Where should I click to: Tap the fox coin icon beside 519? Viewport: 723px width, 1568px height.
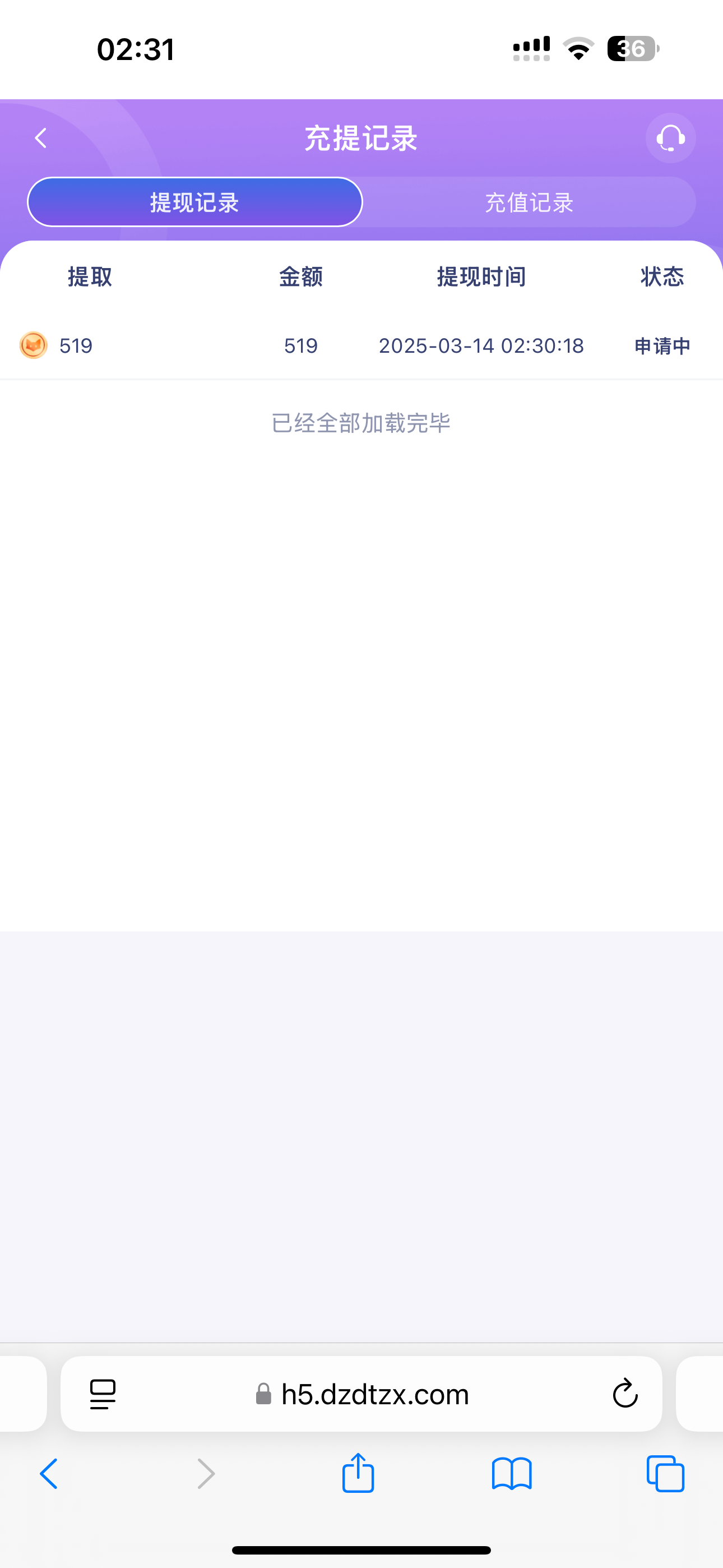pos(33,345)
